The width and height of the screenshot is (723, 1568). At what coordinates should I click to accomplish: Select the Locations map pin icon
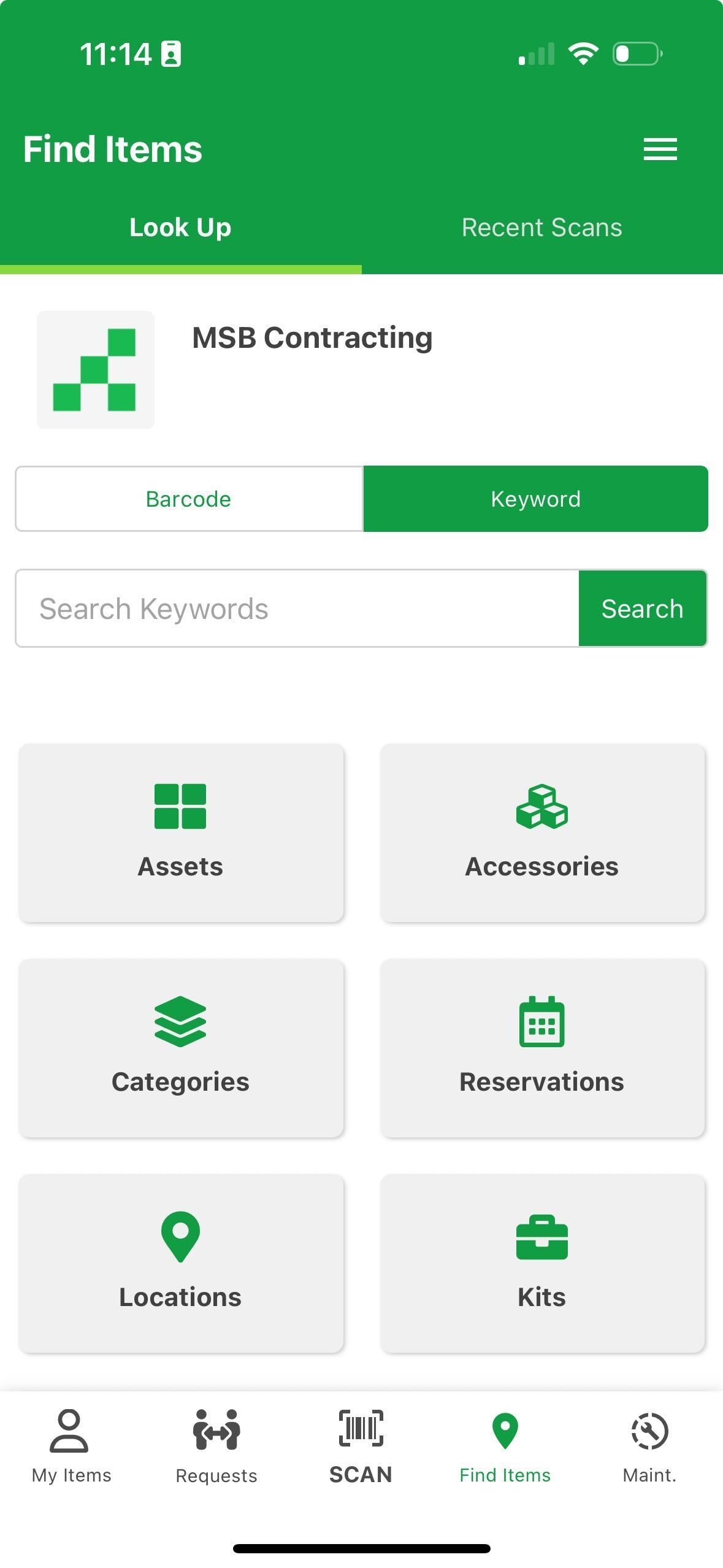pos(180,1239)
